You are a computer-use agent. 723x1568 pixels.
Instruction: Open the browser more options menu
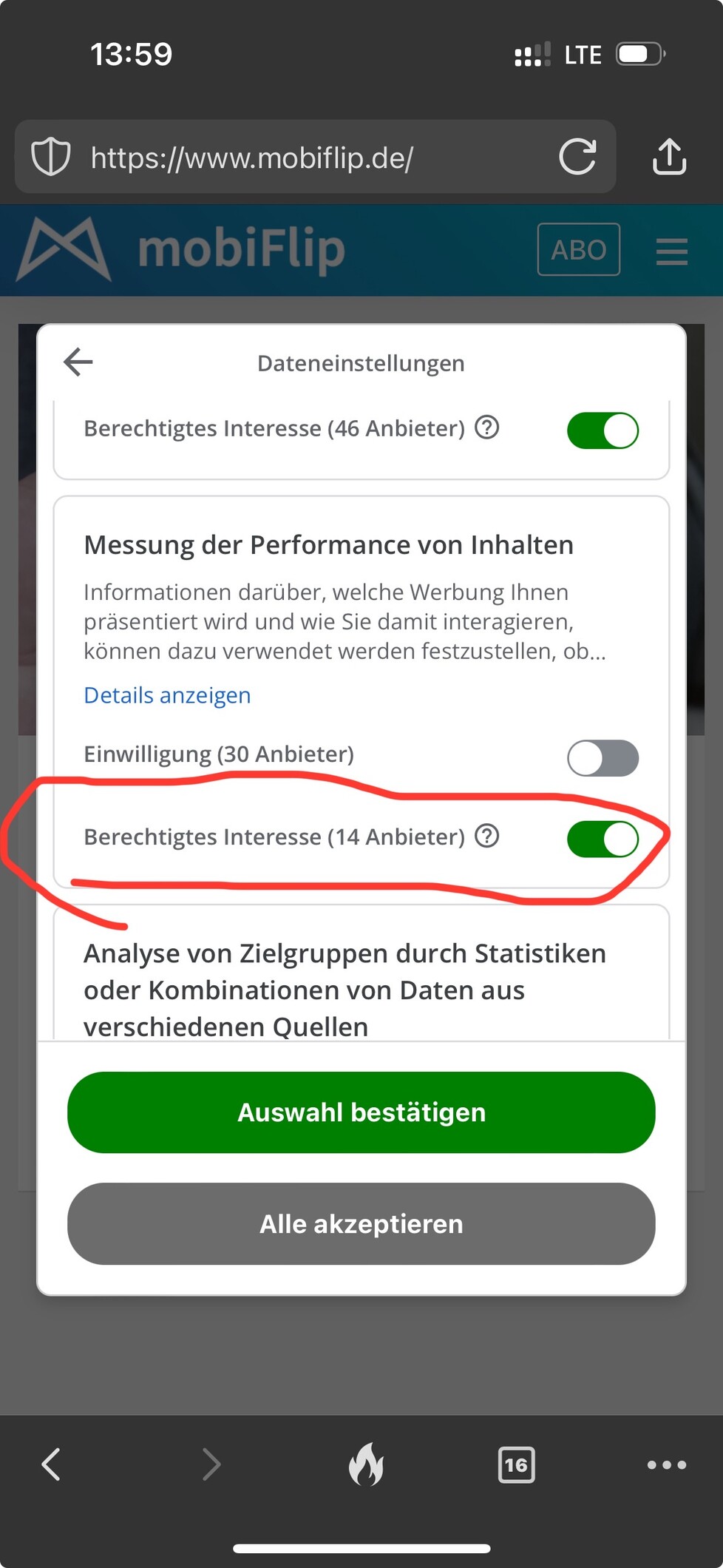click(x=666, y=1464)
